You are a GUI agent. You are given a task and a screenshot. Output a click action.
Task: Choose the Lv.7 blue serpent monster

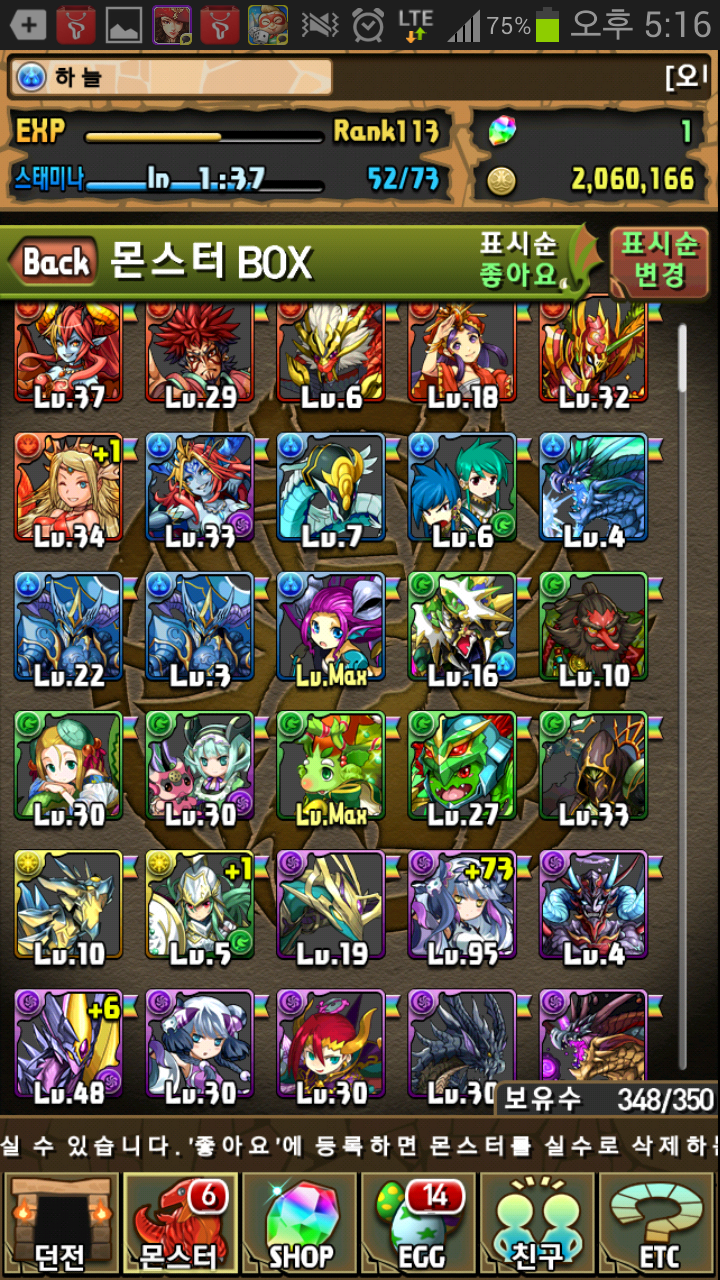(331, 490)
